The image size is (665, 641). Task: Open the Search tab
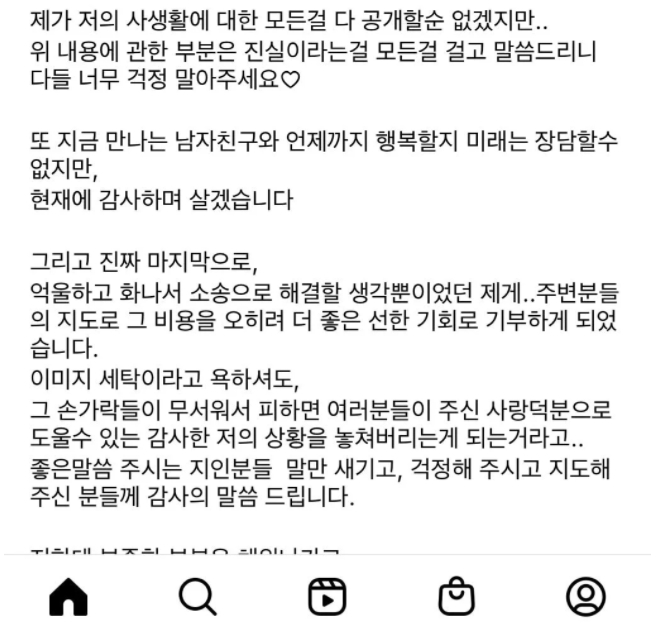coord(197,596)
